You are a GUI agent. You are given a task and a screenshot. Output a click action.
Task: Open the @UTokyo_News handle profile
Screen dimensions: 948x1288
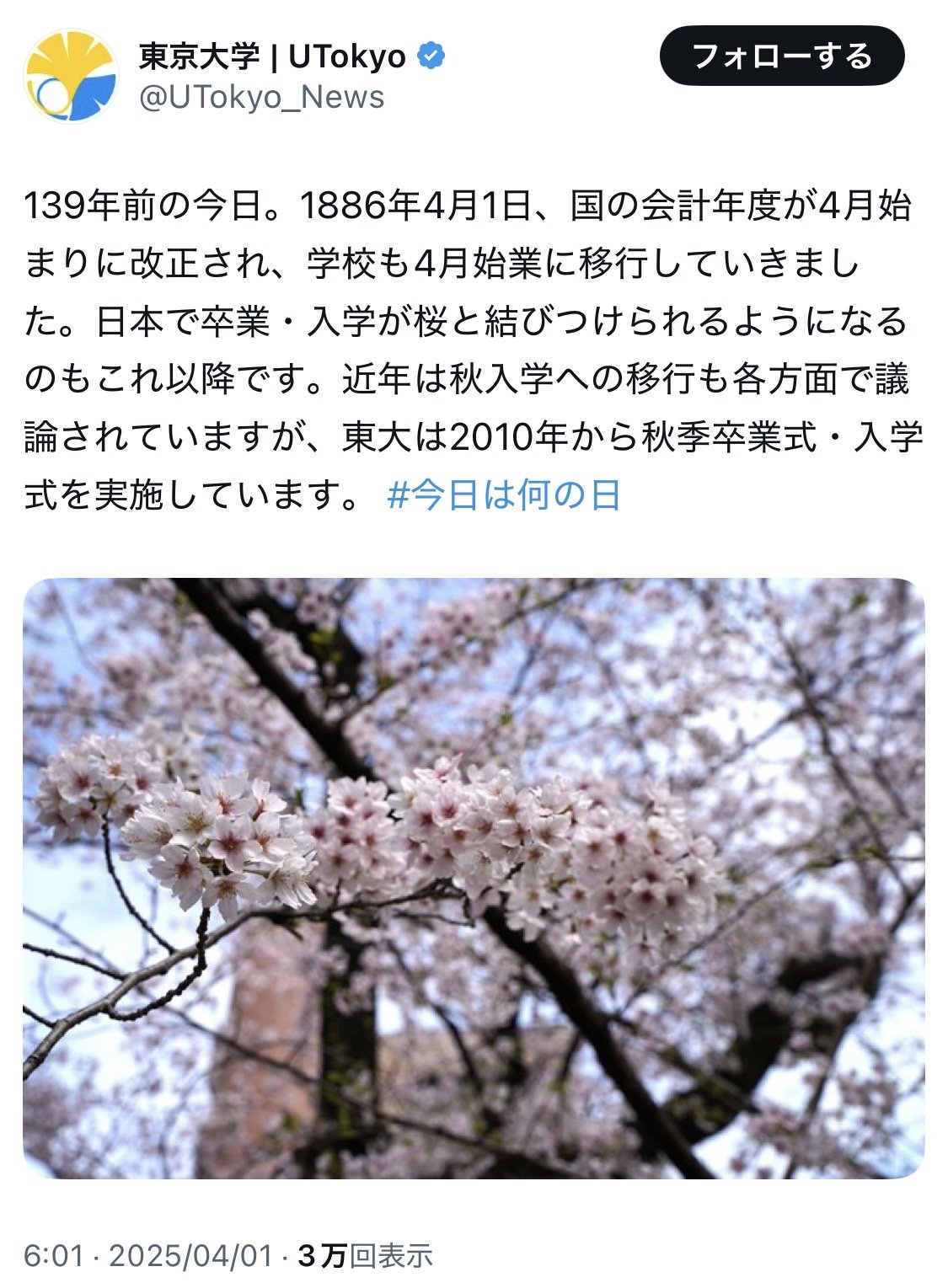pos(261,98)
